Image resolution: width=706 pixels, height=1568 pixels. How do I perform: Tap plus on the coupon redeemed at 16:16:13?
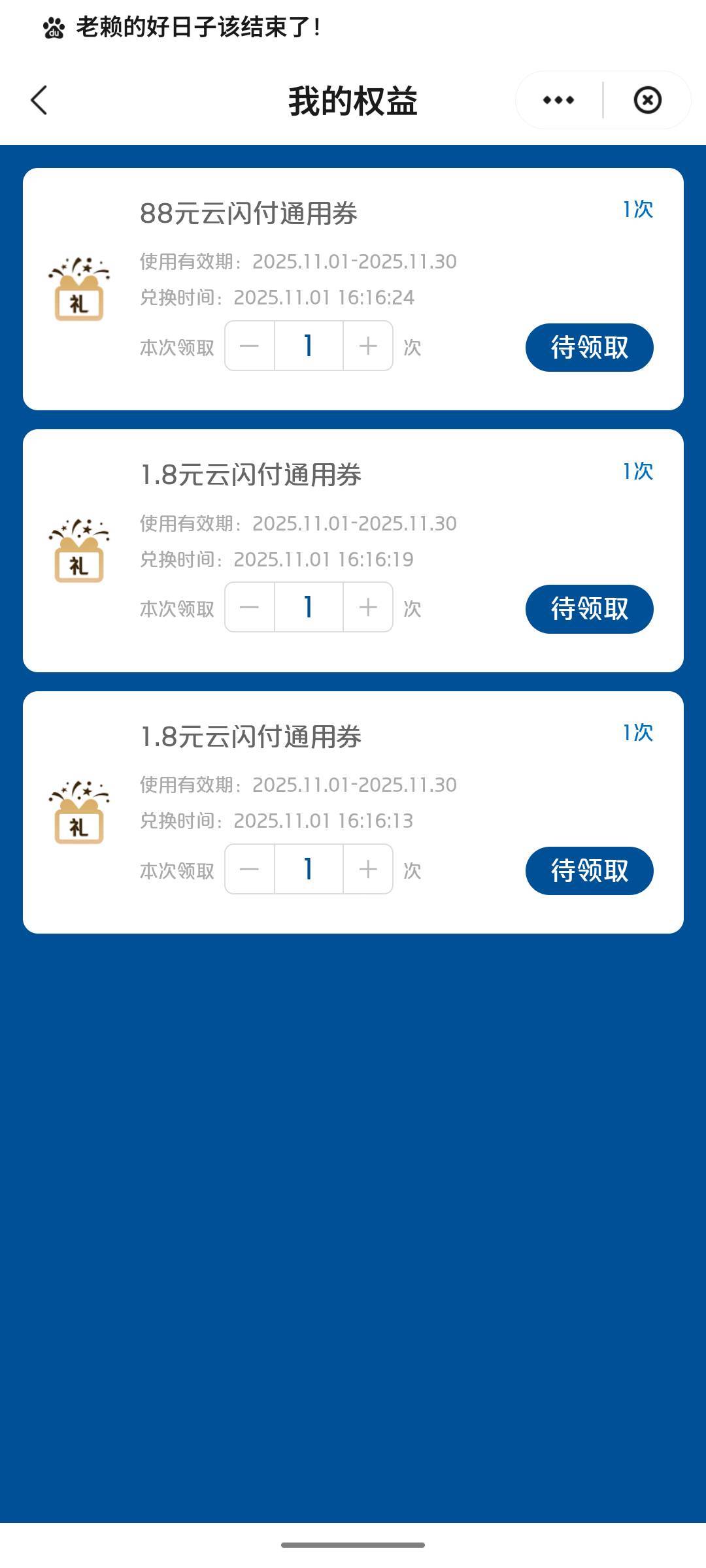tap(368, 869)
